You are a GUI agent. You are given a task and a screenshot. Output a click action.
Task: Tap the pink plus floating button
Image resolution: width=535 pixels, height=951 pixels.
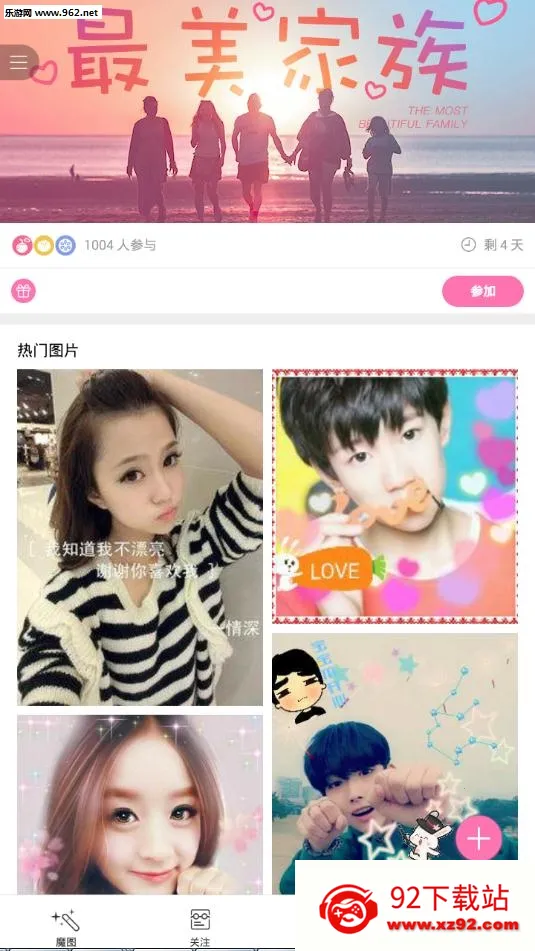pos(479,839)
